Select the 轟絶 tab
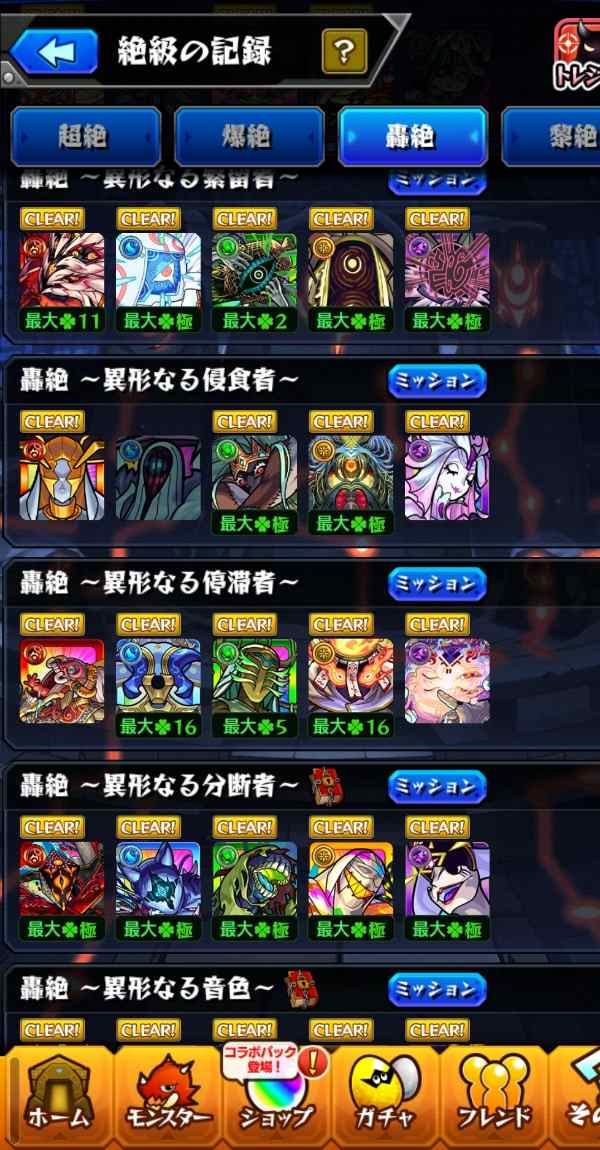The width and height of the screenshot is (600, 1150). tap(412, 137)
